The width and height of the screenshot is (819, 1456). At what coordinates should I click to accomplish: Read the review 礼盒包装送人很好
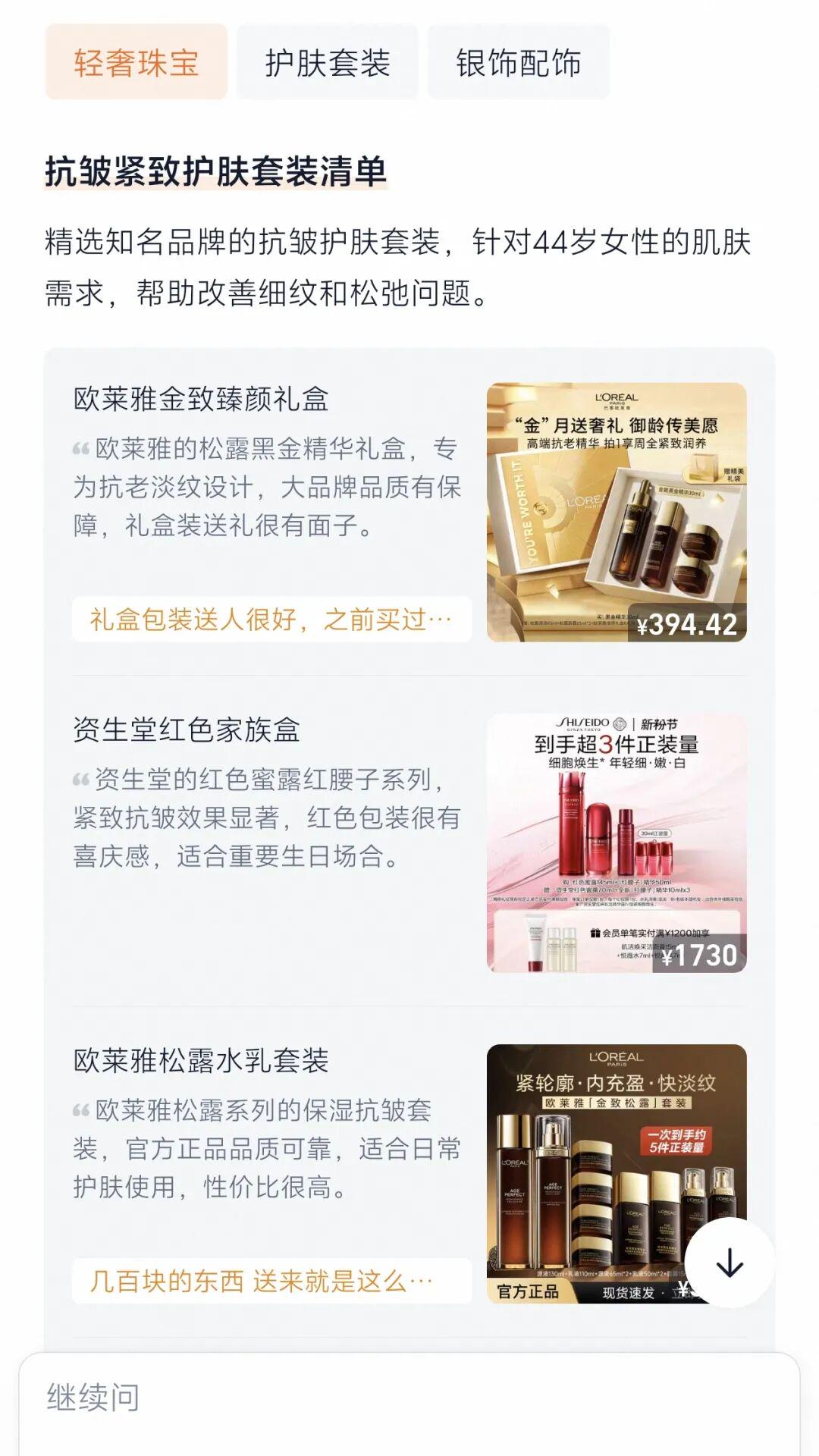[x=271, y=620]
